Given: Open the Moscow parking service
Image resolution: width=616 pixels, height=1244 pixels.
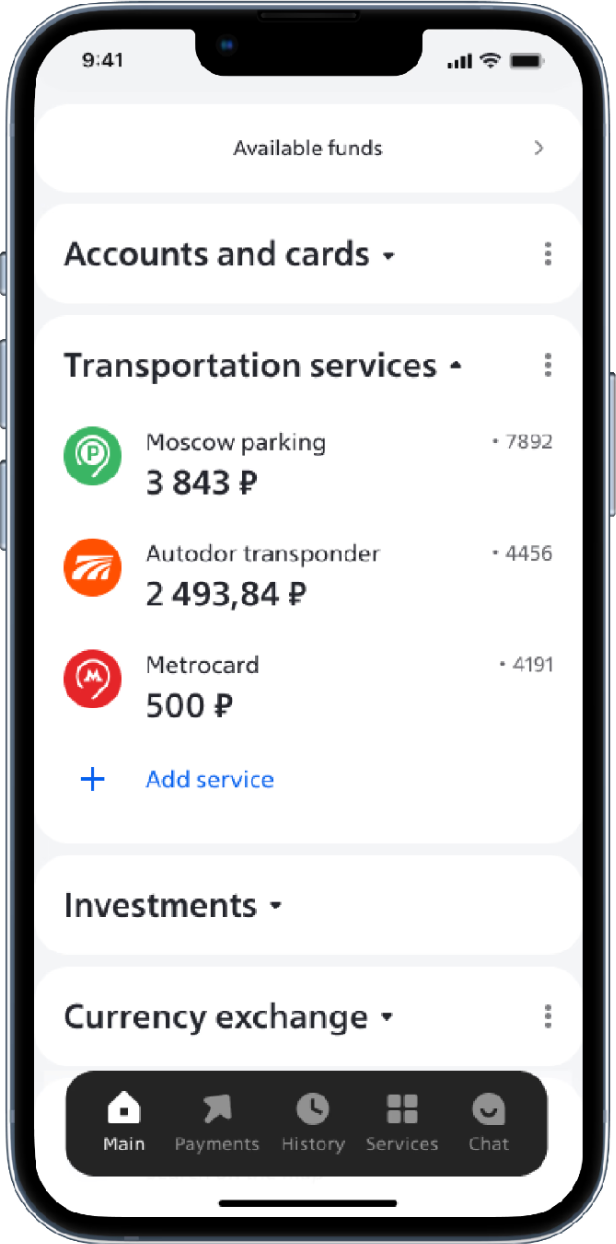Looking at the screenshot, I should [308, 463].
